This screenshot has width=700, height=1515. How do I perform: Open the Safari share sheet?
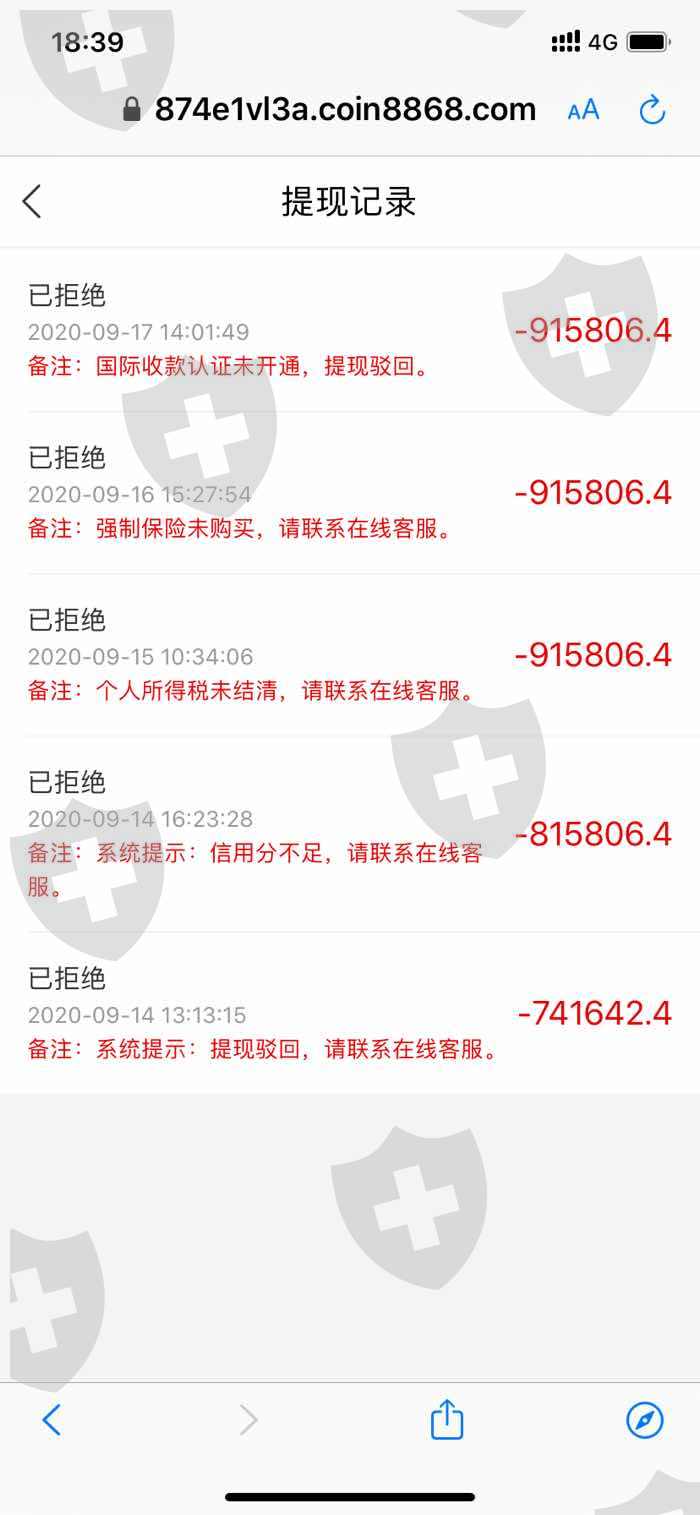click(x=447, y=1418)
